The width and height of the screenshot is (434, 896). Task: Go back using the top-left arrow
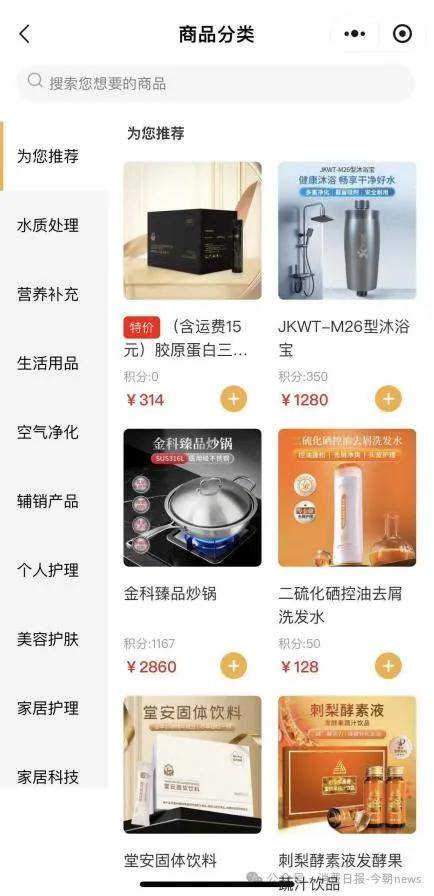[24, 34]
